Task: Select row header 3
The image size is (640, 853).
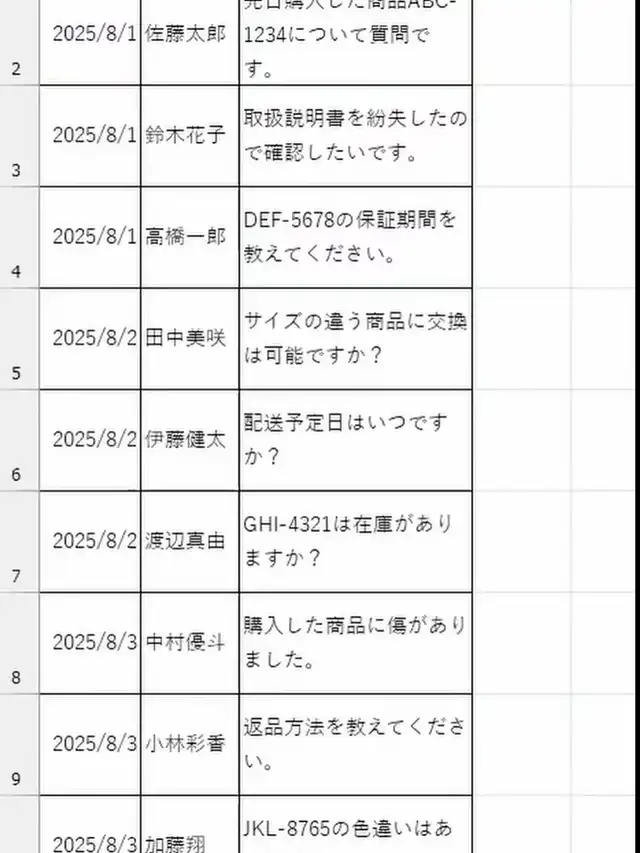Action: [x=19, y=135]
